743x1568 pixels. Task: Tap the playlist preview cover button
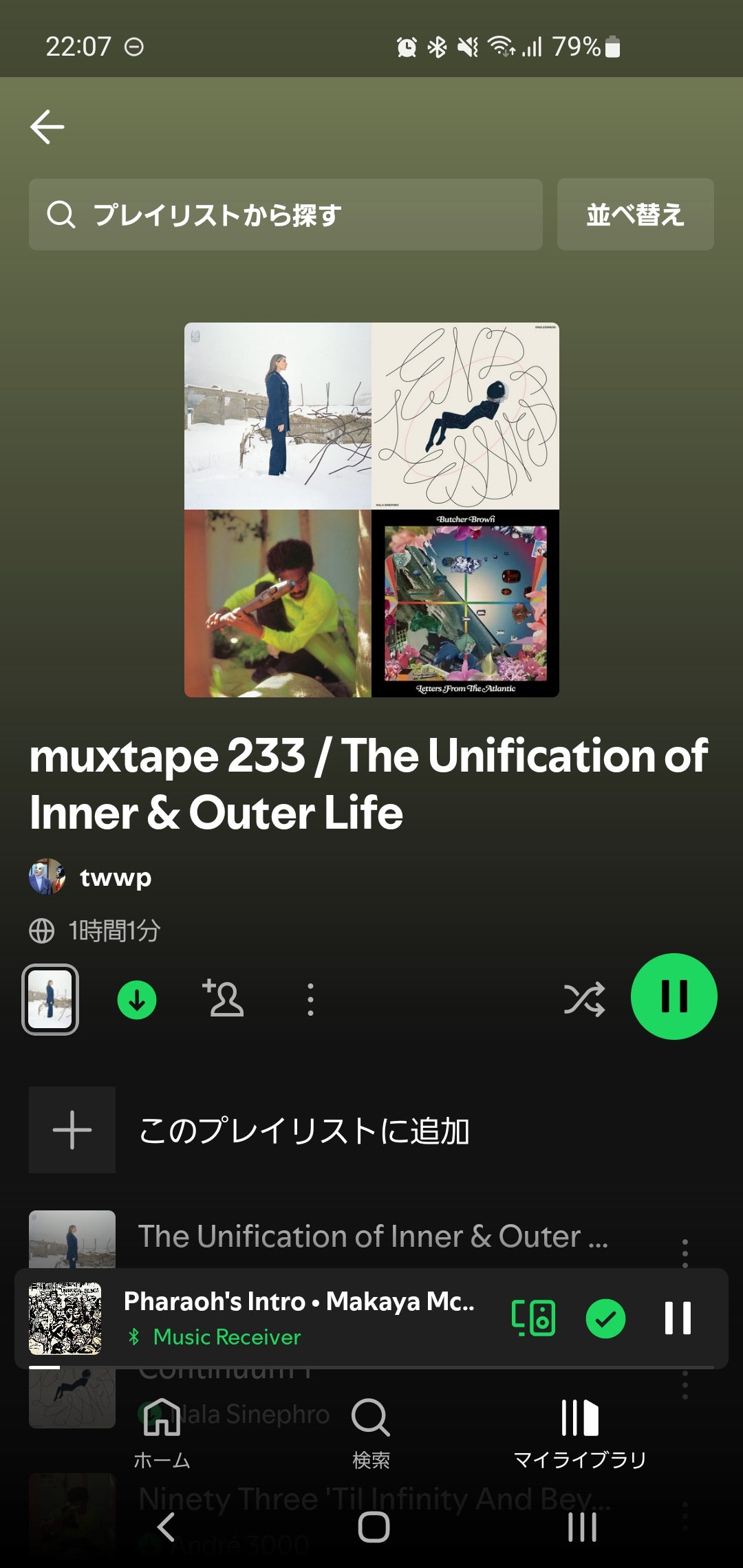tap(50, 999)
